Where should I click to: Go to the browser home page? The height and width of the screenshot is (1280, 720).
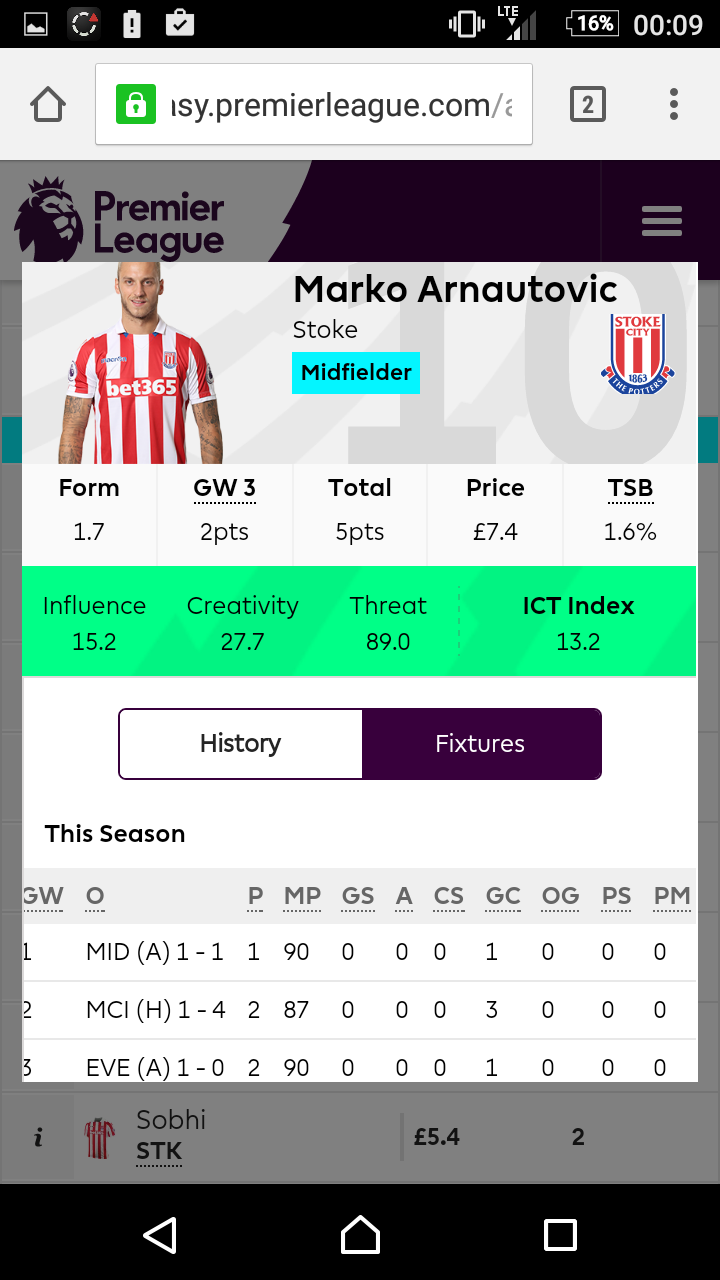pos(48,104)
